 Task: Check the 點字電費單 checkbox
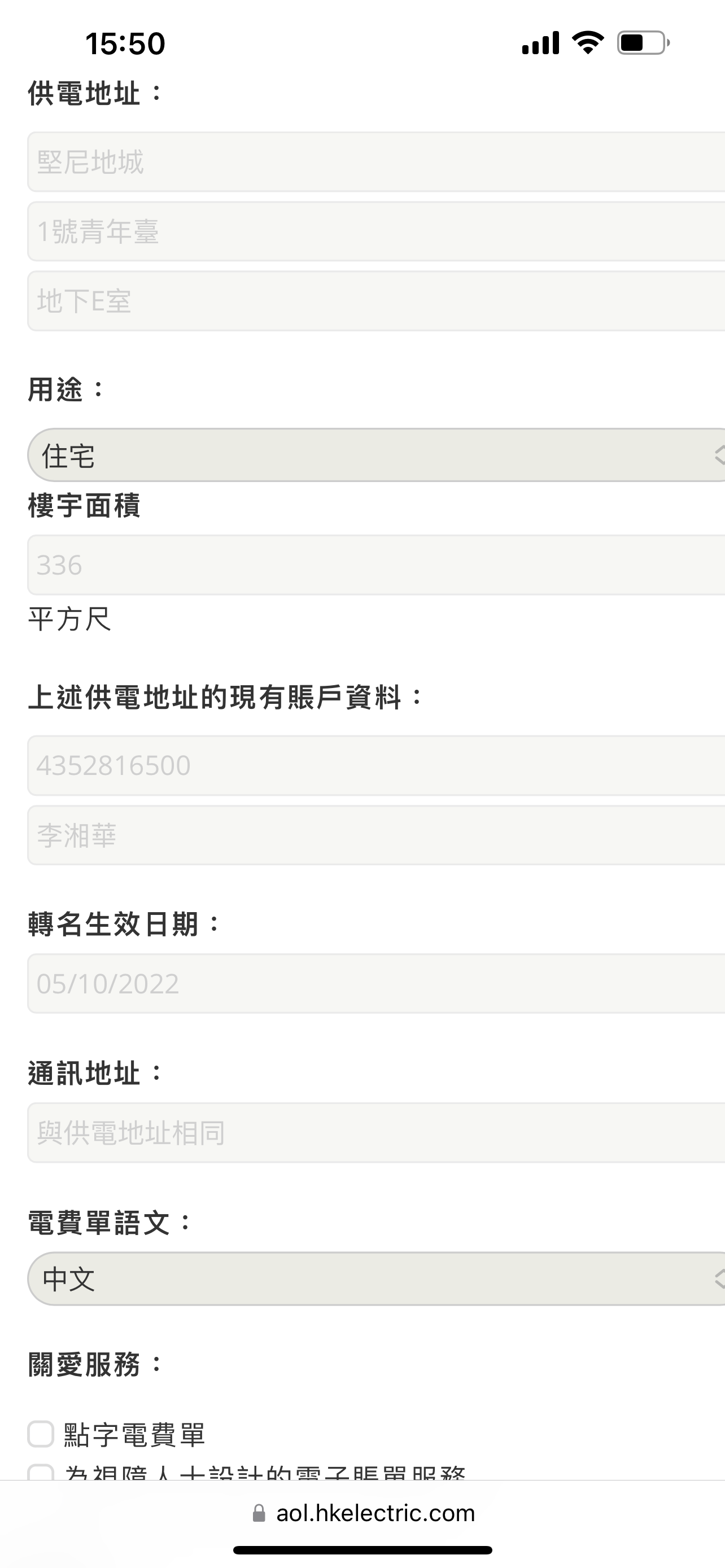[41, 1434]
